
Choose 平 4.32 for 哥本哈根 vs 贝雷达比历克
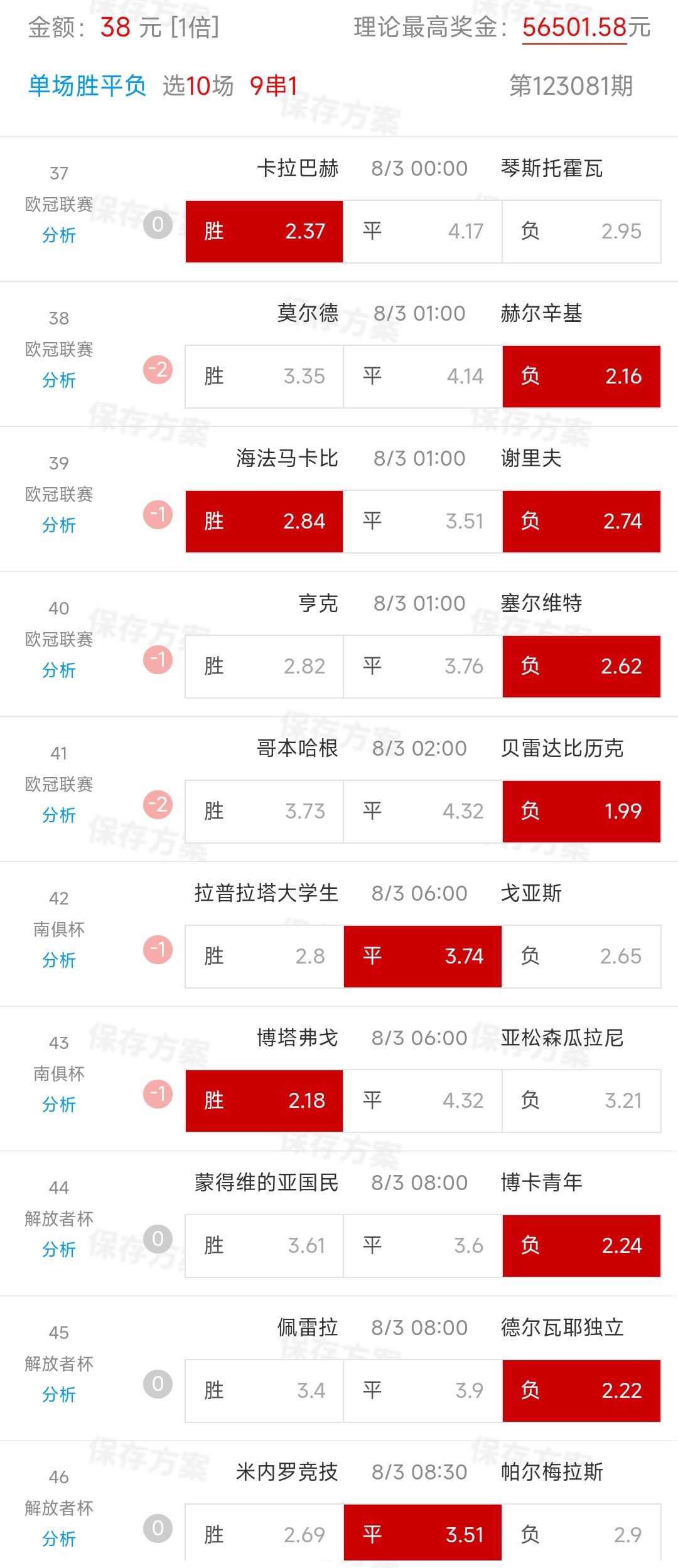(422, 812)
